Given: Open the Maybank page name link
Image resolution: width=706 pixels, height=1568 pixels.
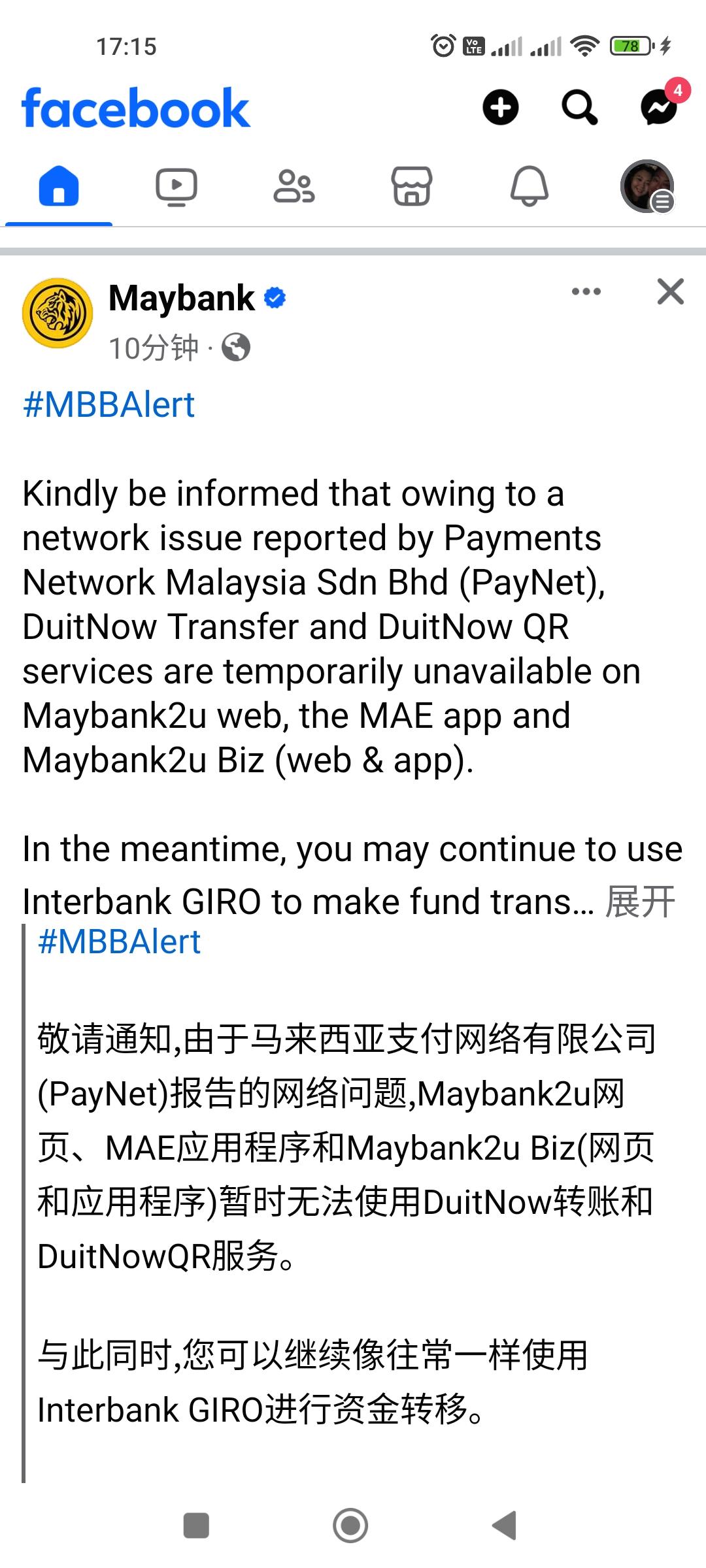Looking at the screenshot, I should (182, 299).
